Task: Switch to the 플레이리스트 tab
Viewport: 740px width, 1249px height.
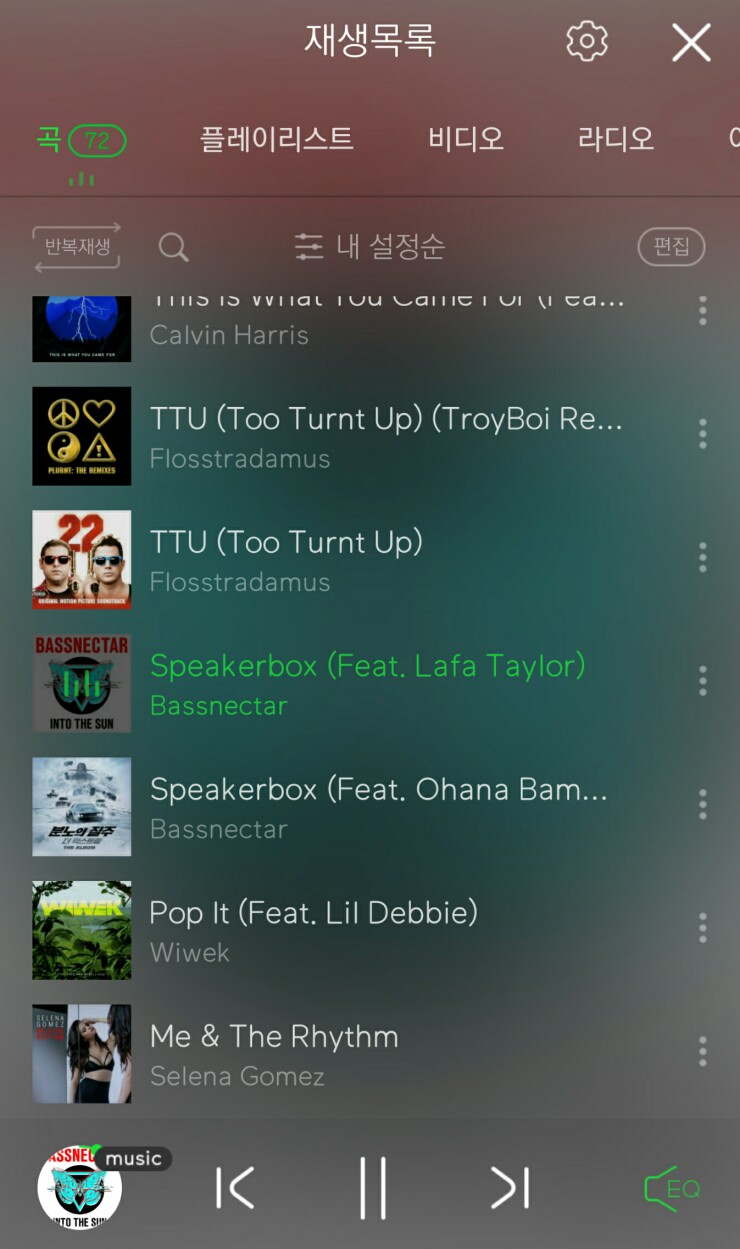Action: pos(277,139)
